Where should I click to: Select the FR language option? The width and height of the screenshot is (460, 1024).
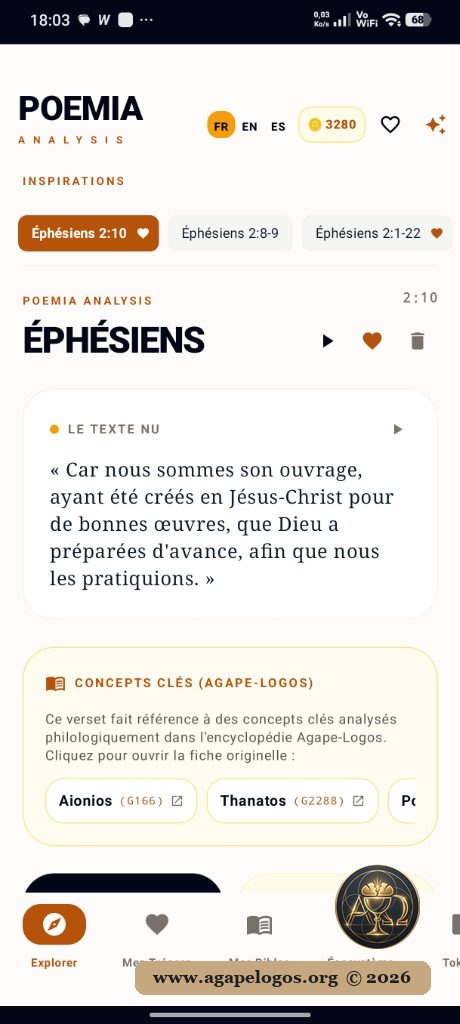pyautogui.click(x=221, y=125)
